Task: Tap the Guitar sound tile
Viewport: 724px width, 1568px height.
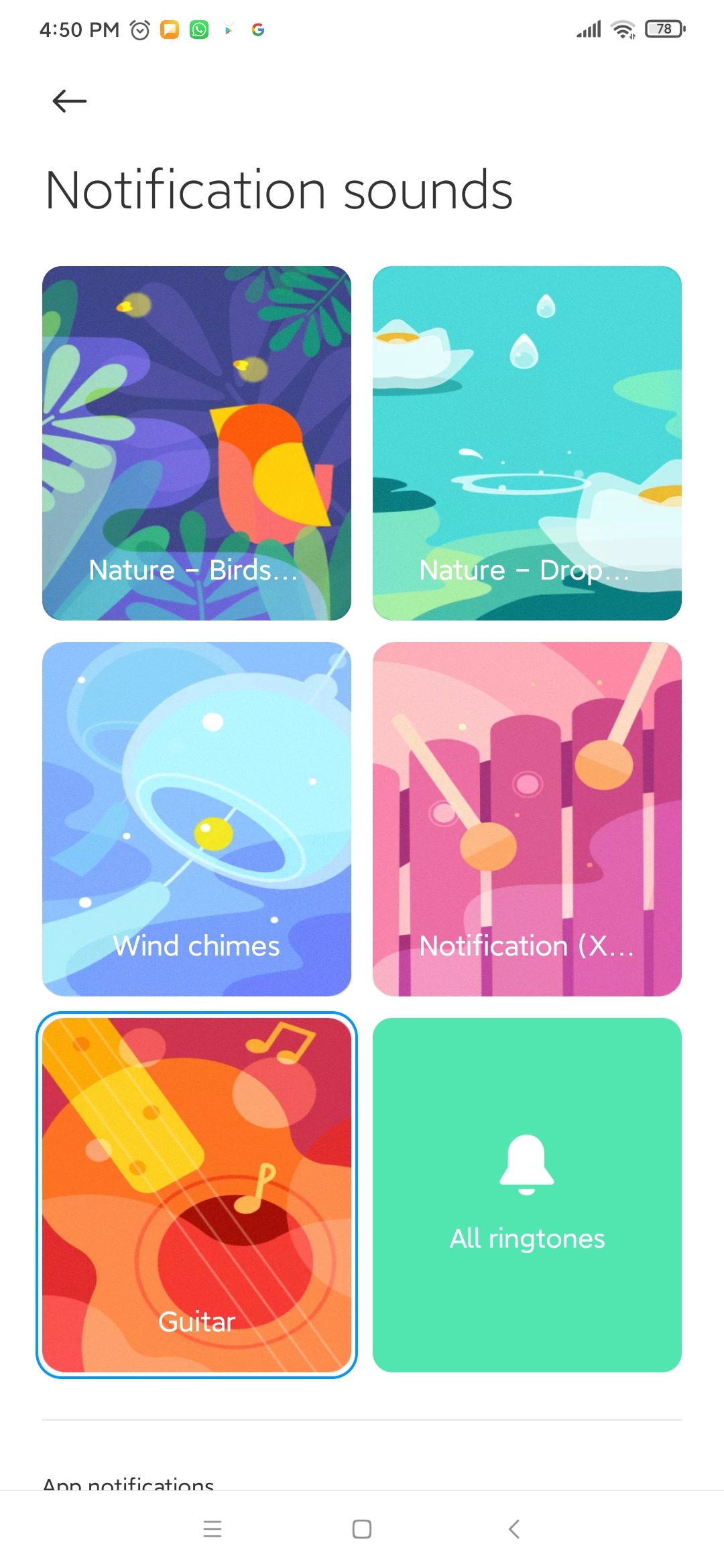Action: tap(196, 1195)
